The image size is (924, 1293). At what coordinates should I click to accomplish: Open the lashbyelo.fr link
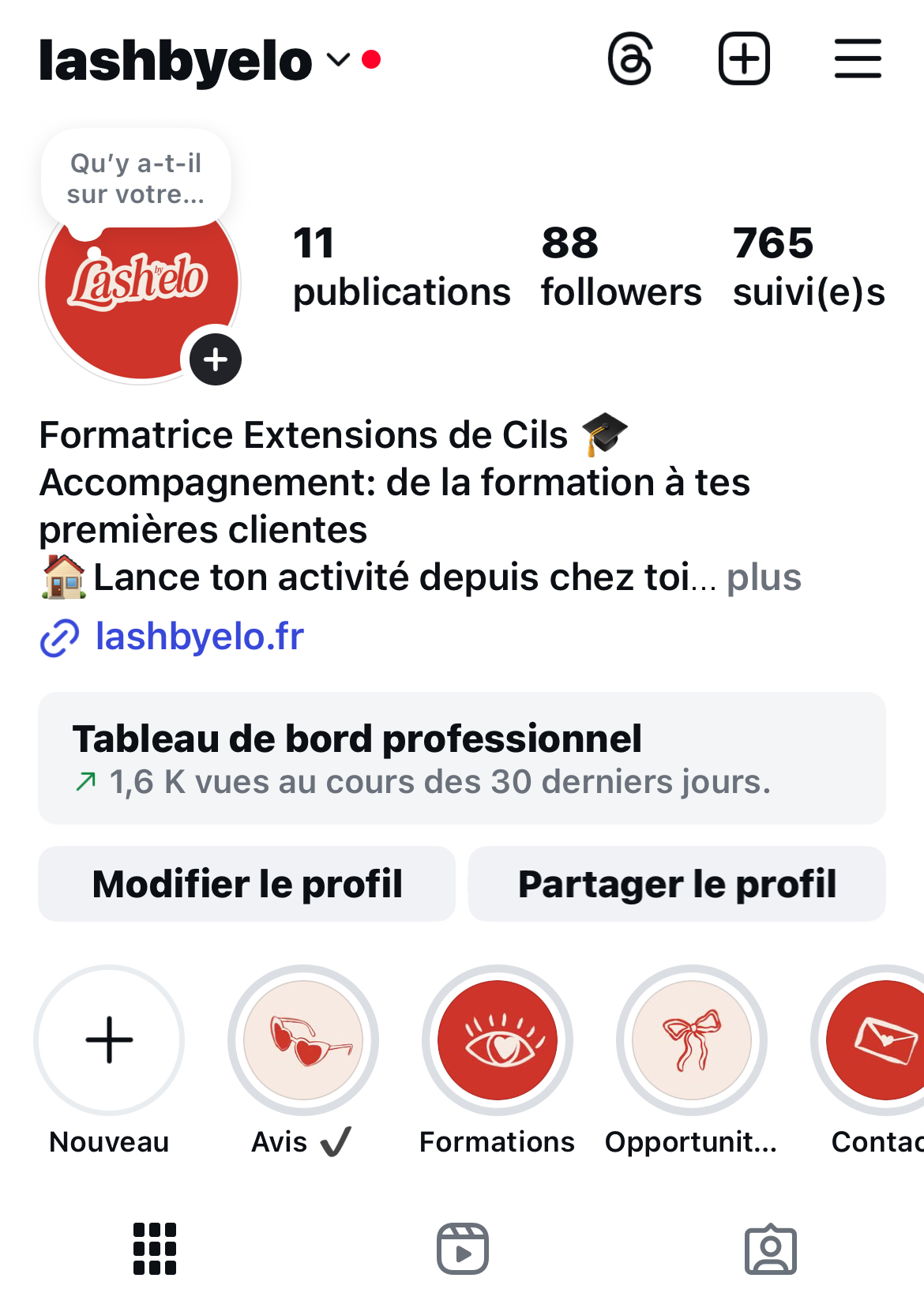(199, 637)
